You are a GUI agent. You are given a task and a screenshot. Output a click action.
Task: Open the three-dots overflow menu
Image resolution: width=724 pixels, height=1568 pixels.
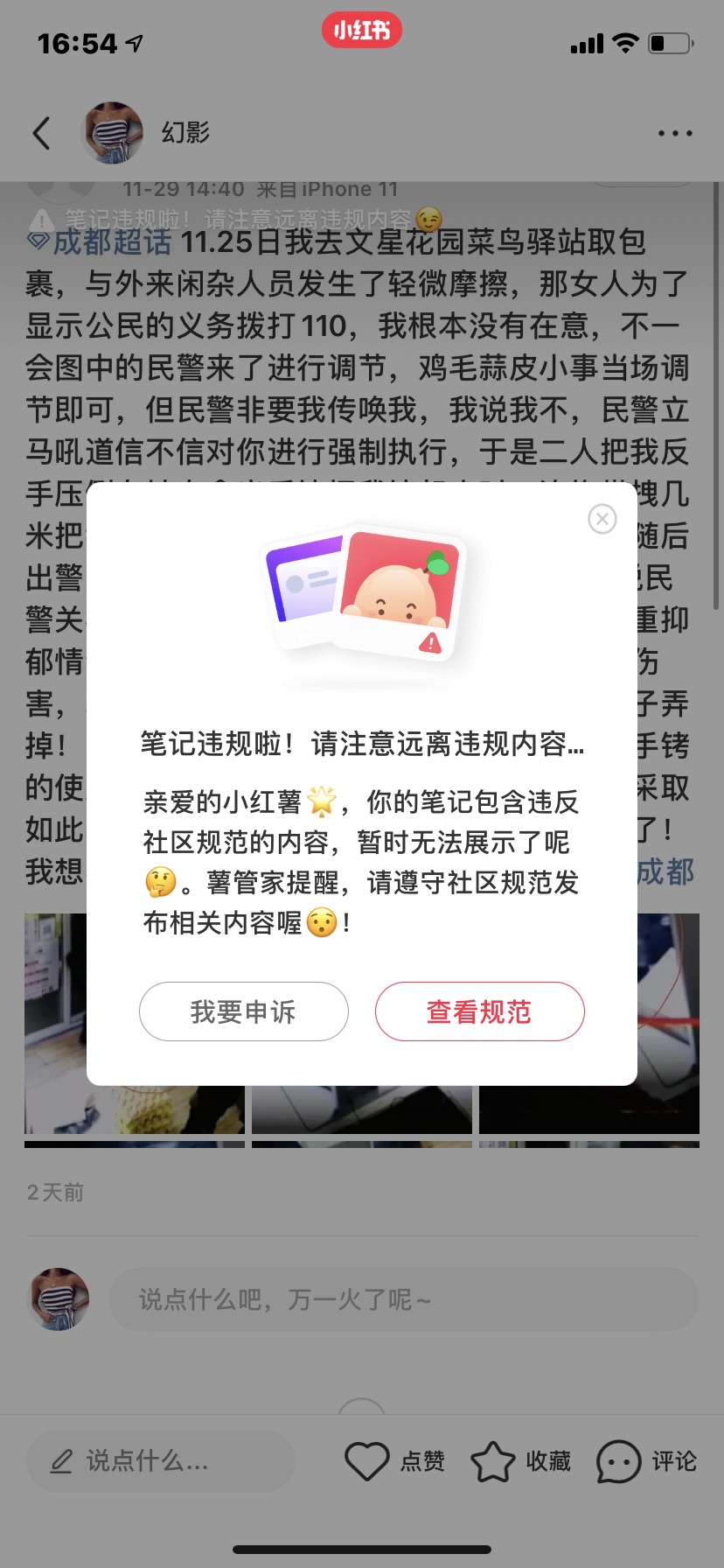675,133
